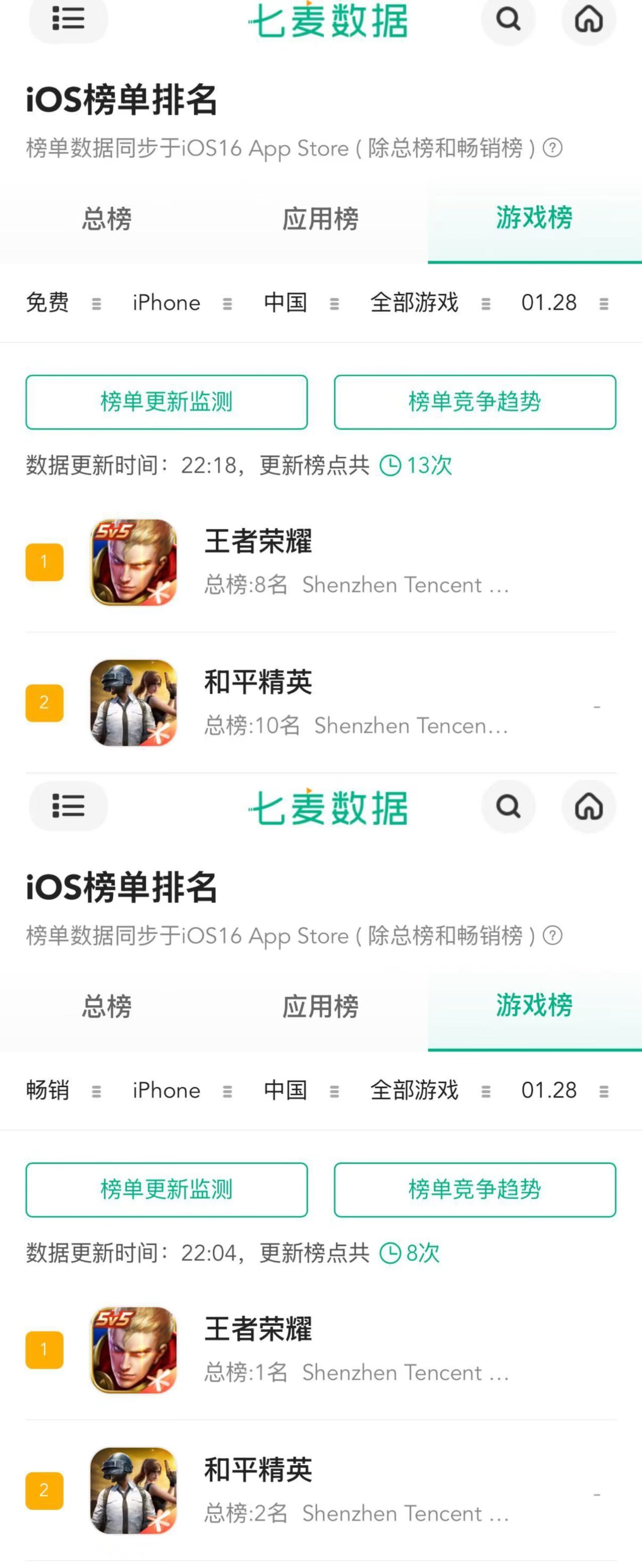Open 和平精英 ranked 总榜 10名
Image resolution: width=642 pixels, height=1568 pixels.
pos(321,703)
